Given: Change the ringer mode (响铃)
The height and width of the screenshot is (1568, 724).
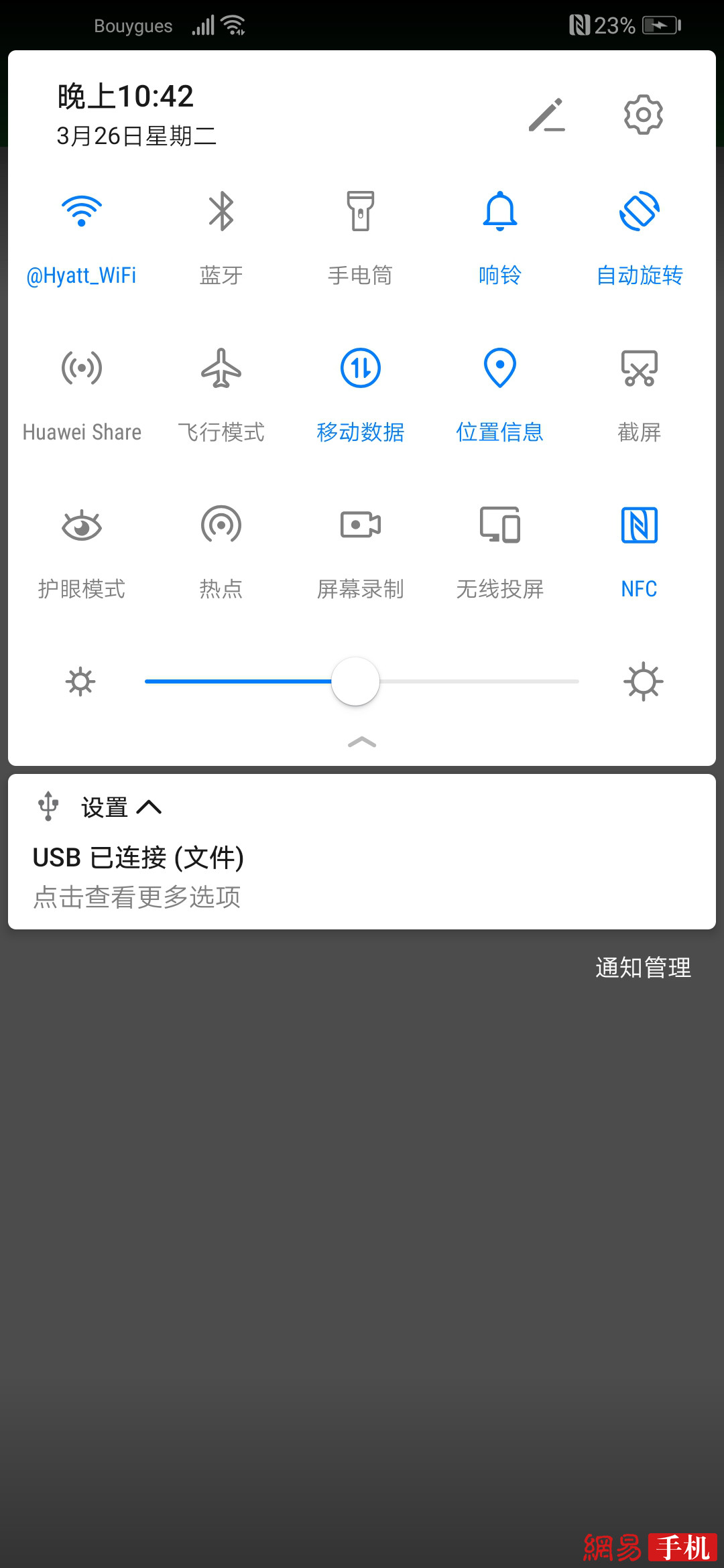Looking at the screenshot, I should (499, 212).
